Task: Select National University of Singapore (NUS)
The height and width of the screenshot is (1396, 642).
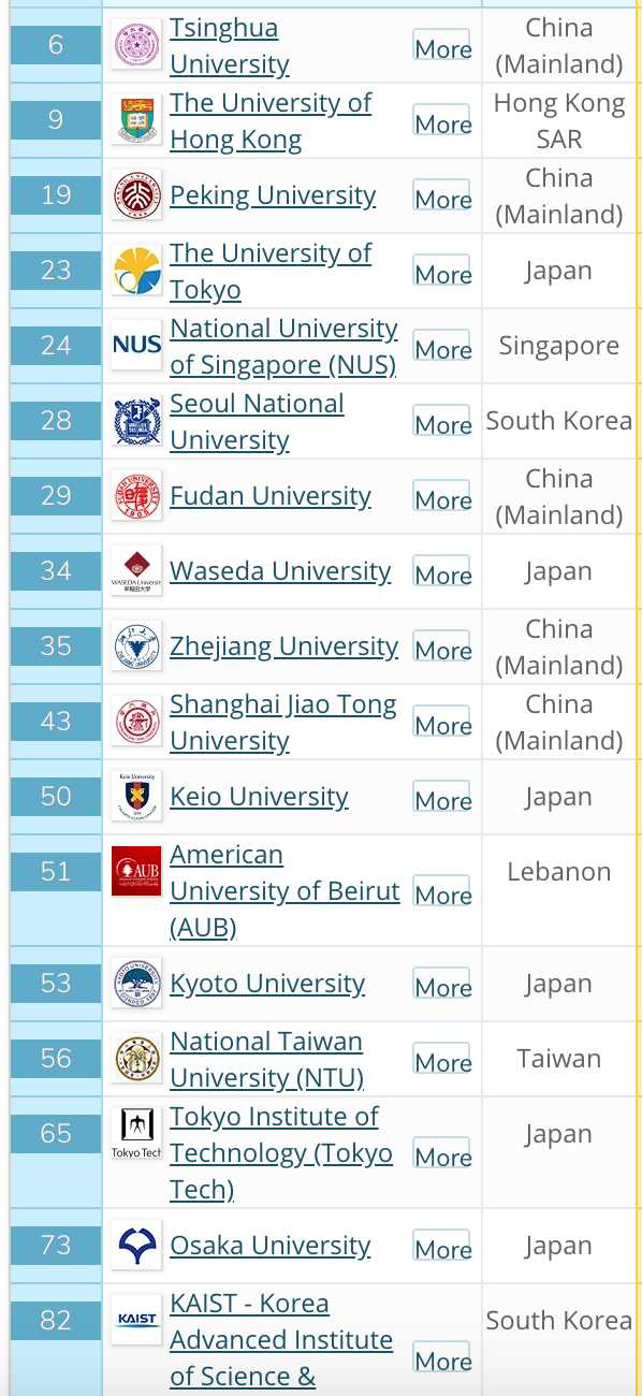Action: (283, 346)
